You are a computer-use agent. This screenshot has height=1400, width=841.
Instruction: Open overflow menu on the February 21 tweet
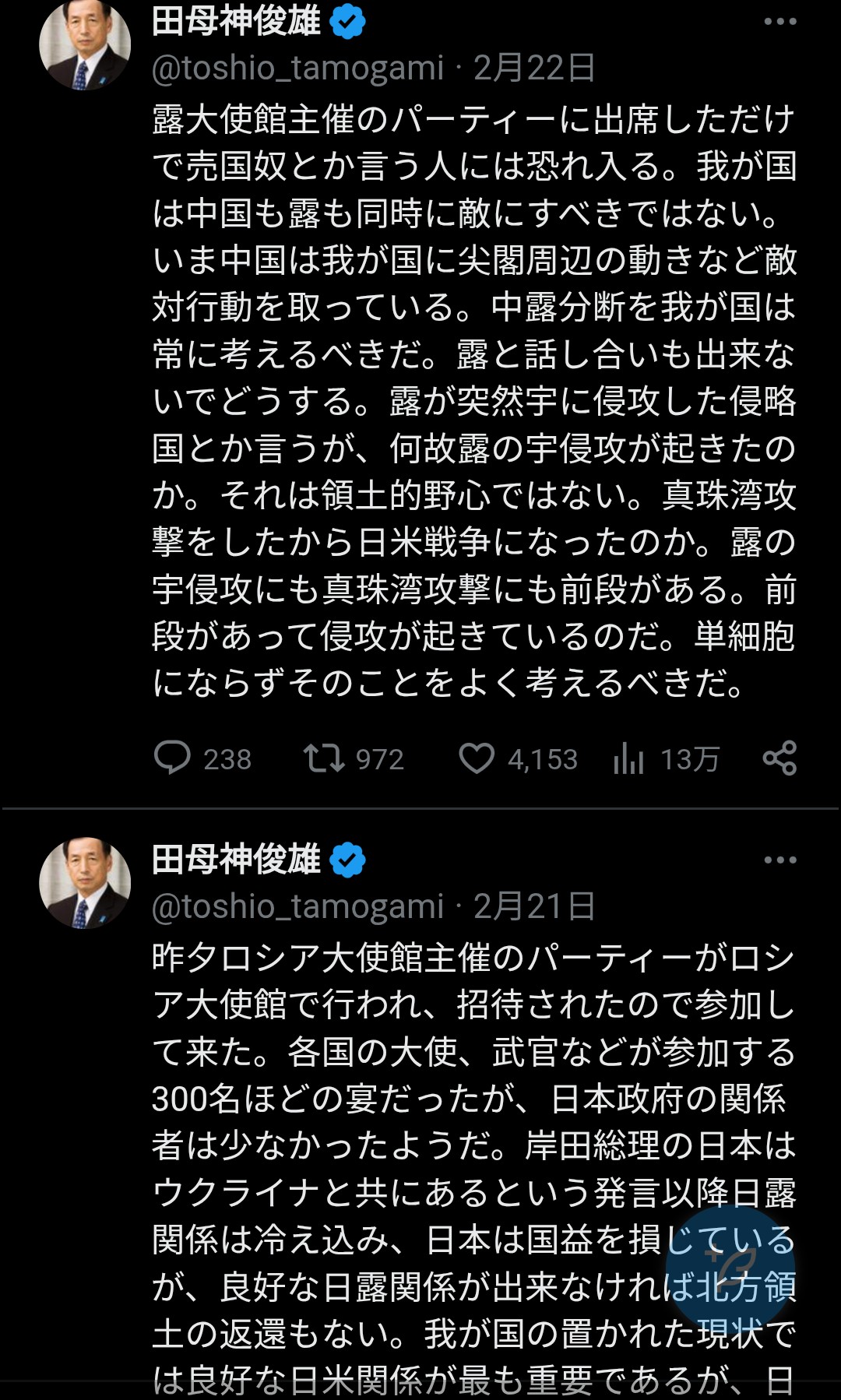coord(779,860)
